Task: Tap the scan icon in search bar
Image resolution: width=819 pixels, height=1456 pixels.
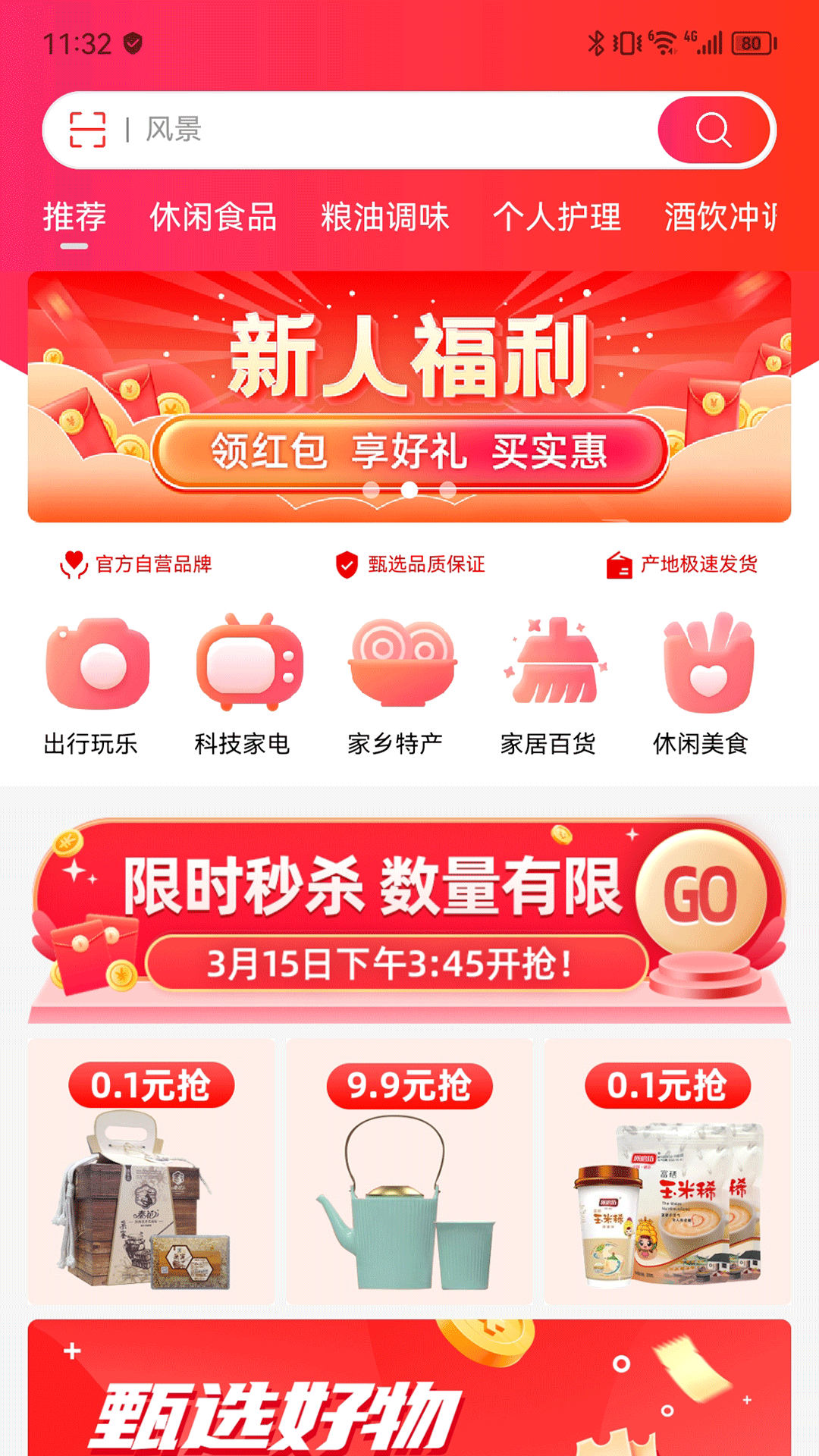Action: click(x=87, y=130)
